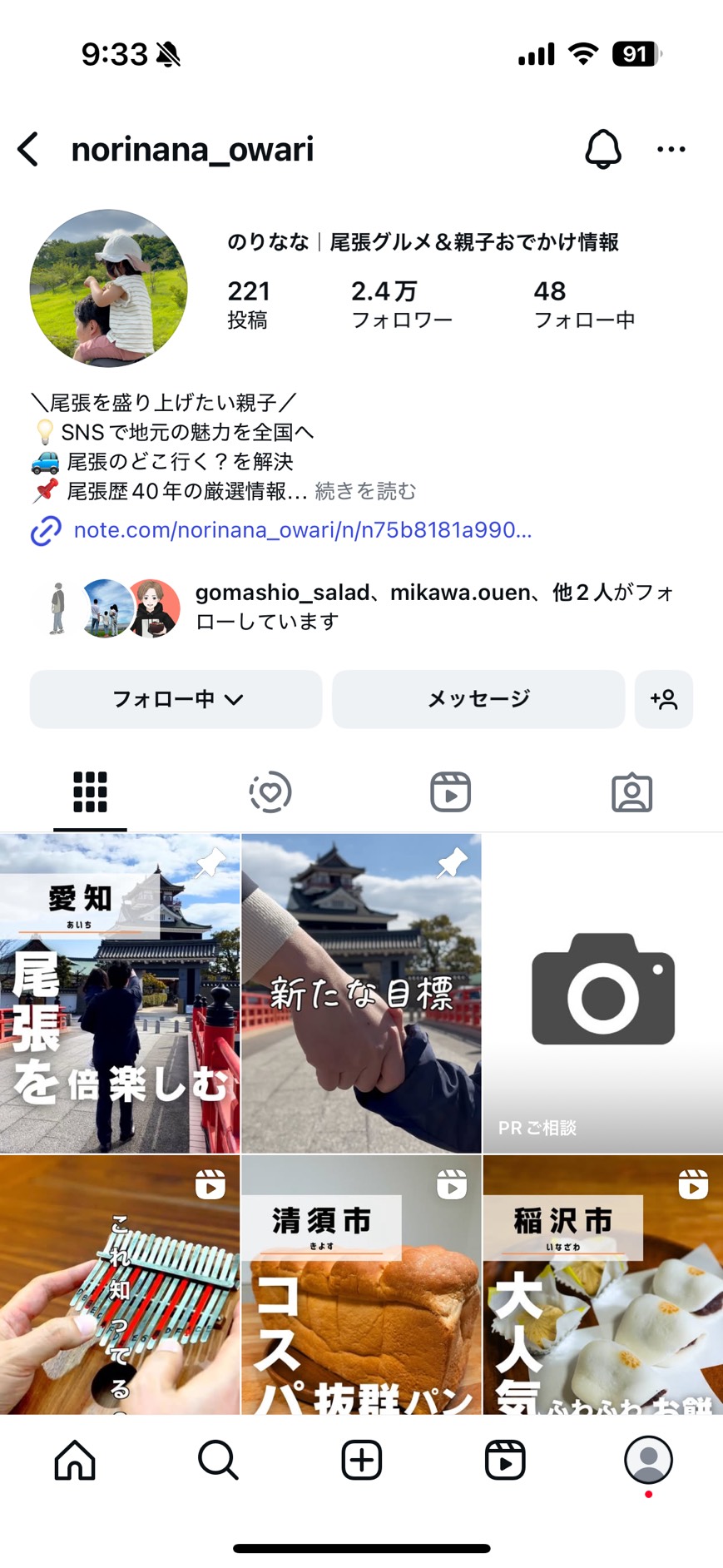
Task: Switch to the profile Reels tab
Action: (x=450, y=791)
